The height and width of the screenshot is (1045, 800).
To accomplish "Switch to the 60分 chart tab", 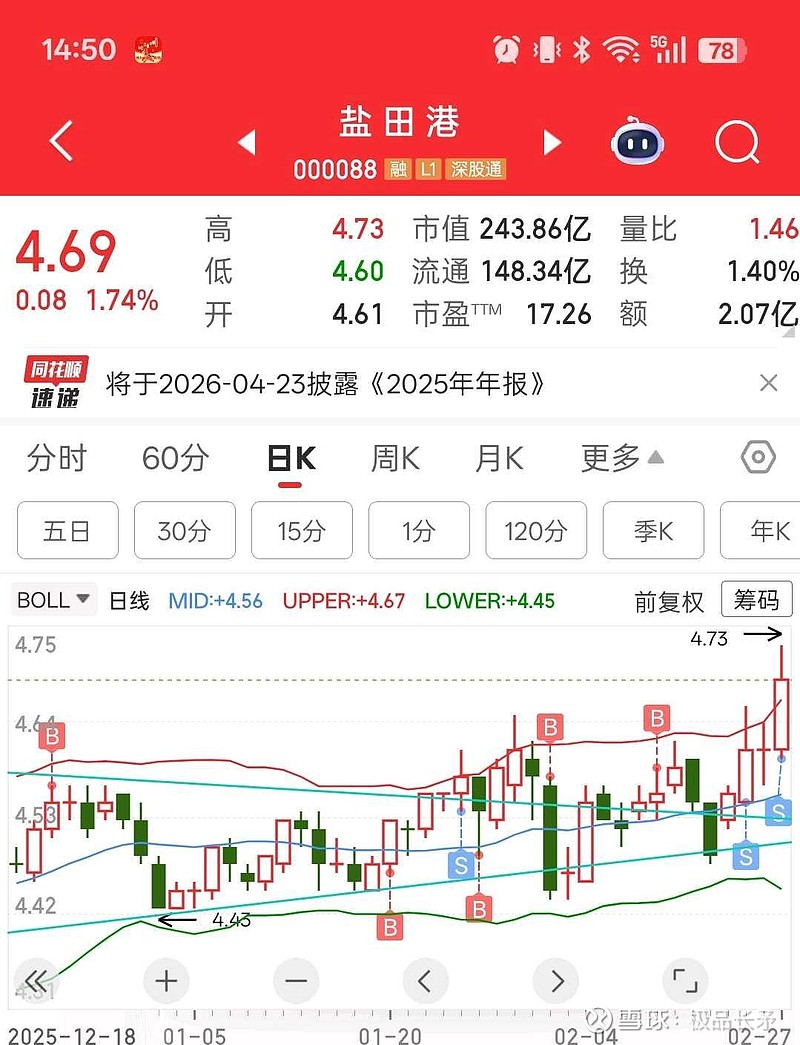I will (175, 459).
